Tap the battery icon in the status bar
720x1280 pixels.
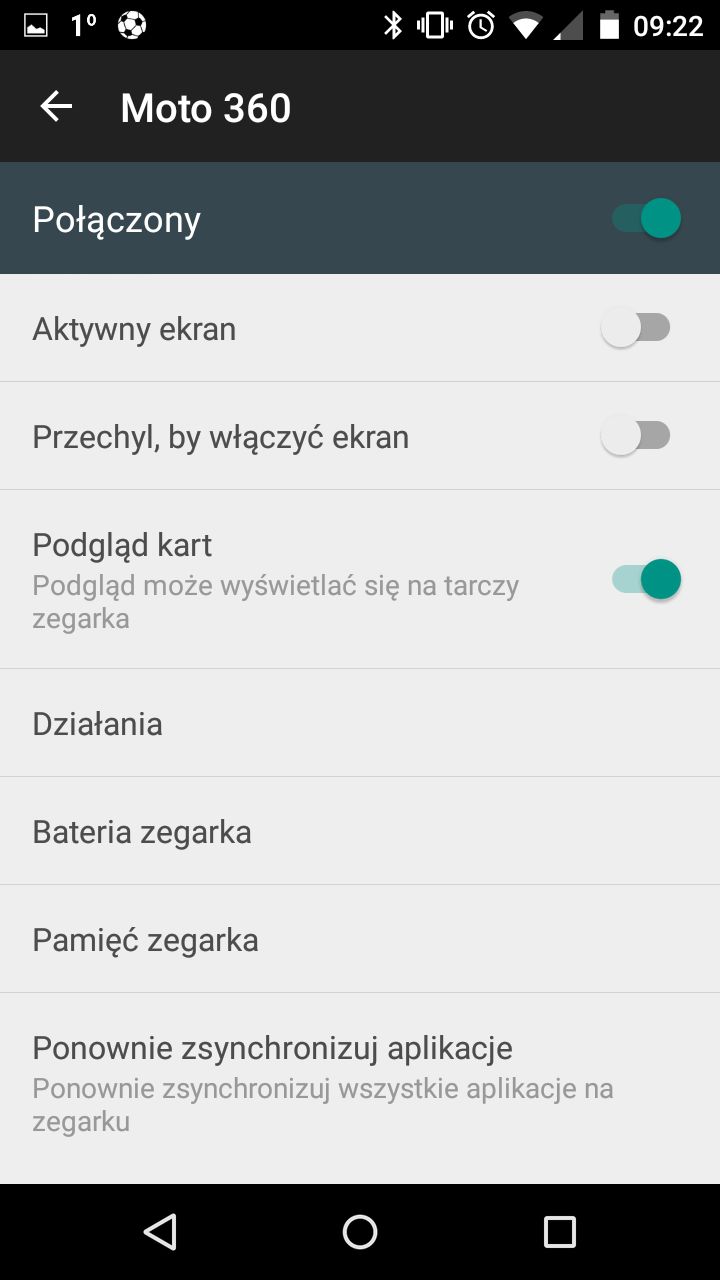point(610,27)
